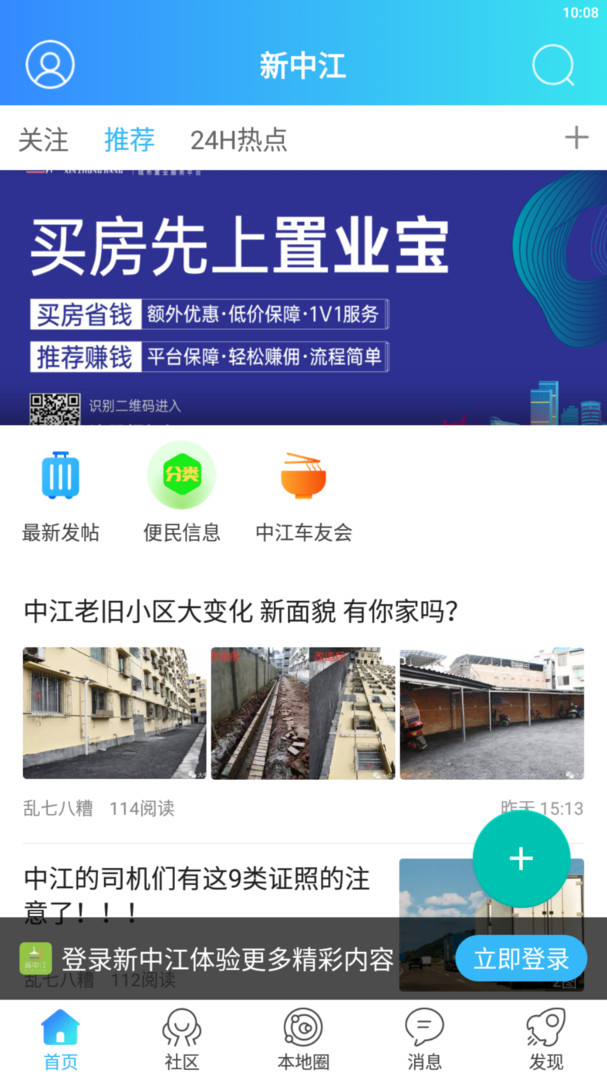
Task: Switch to the 社区 tab
Action: (x=182, y=1039)
